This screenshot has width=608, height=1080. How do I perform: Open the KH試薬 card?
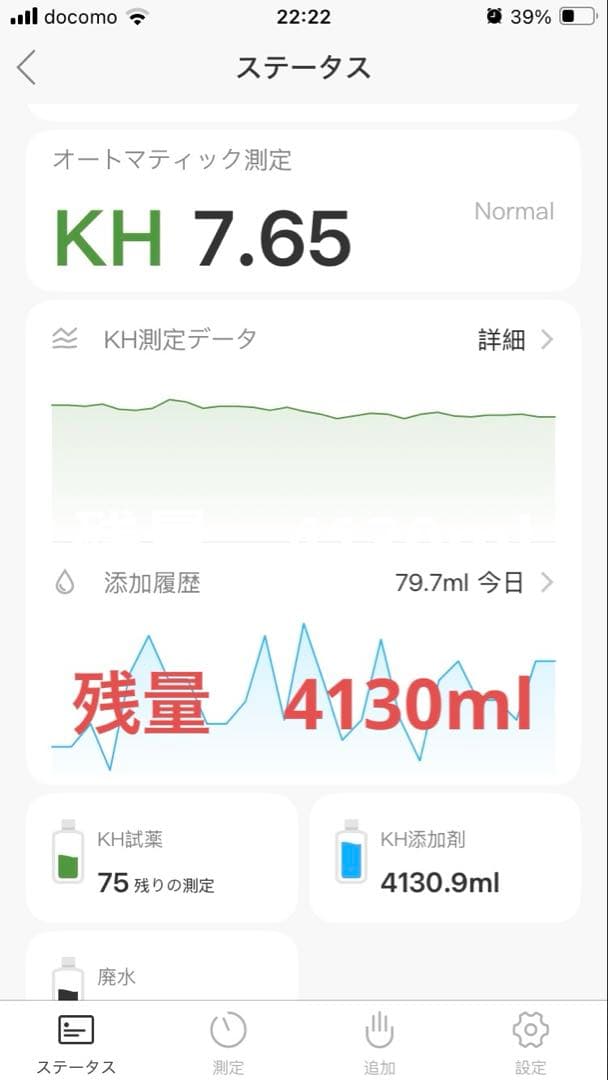tap(161, 858)
